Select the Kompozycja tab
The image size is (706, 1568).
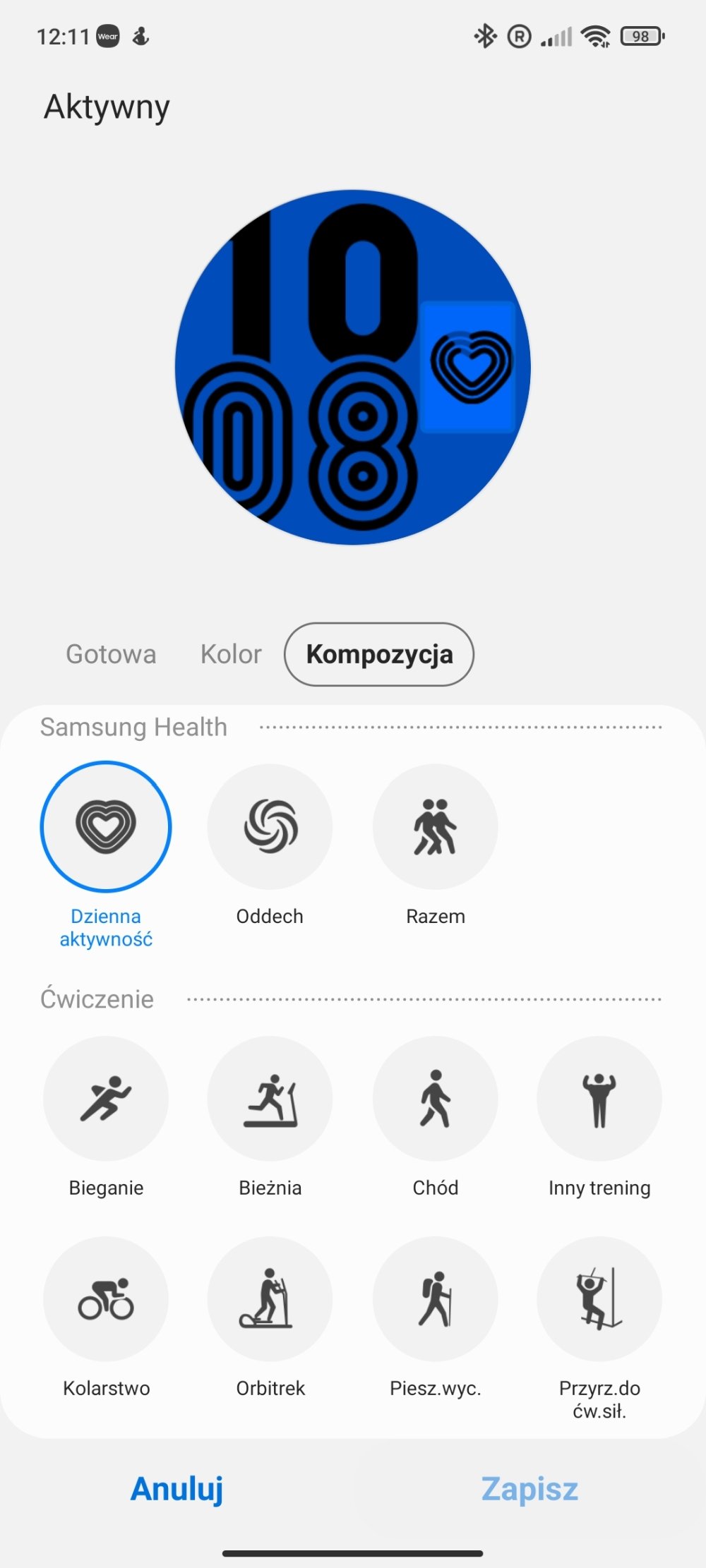click(379, 654)
